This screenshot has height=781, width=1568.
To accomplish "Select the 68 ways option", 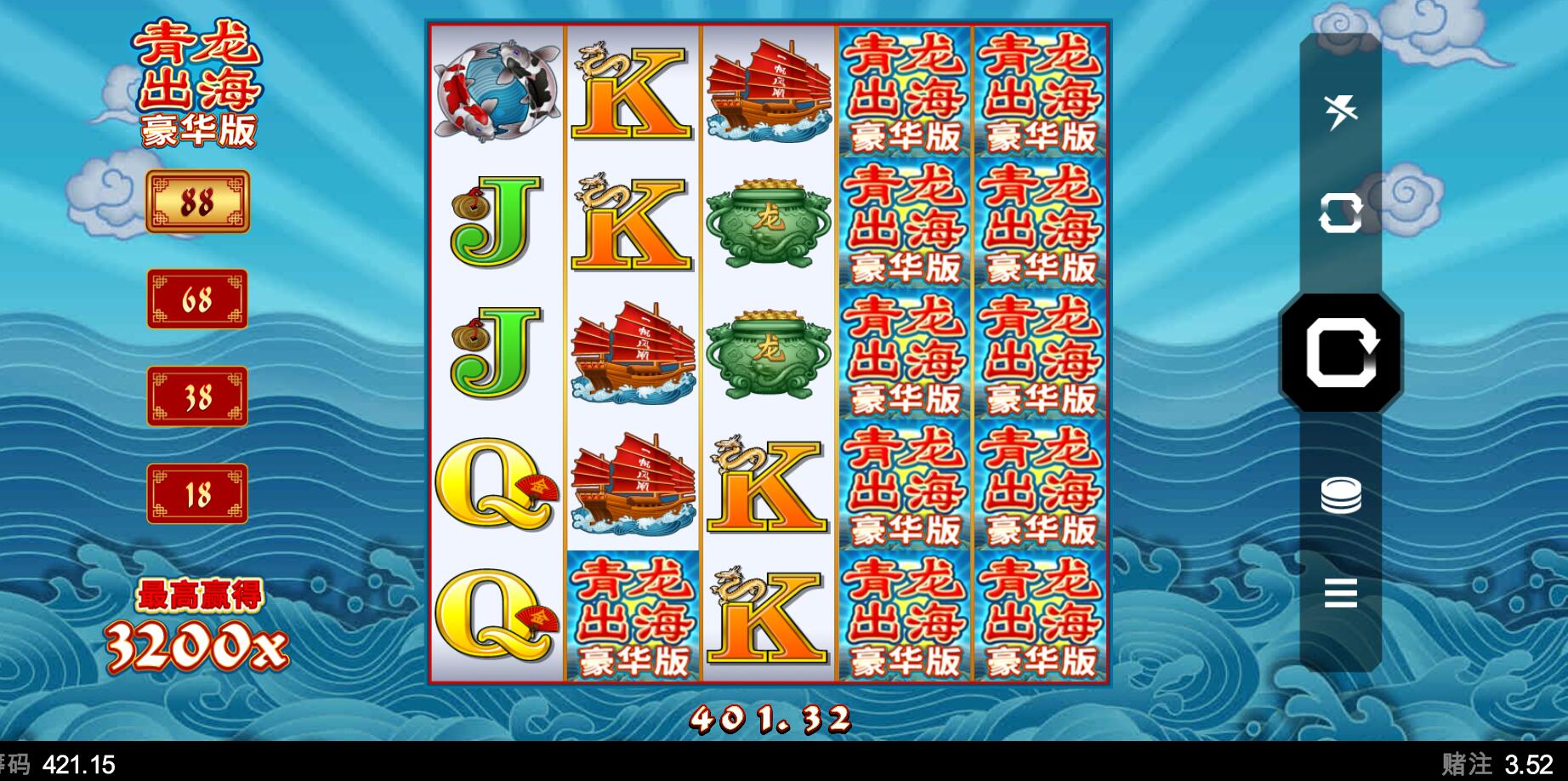I will 197,299.
